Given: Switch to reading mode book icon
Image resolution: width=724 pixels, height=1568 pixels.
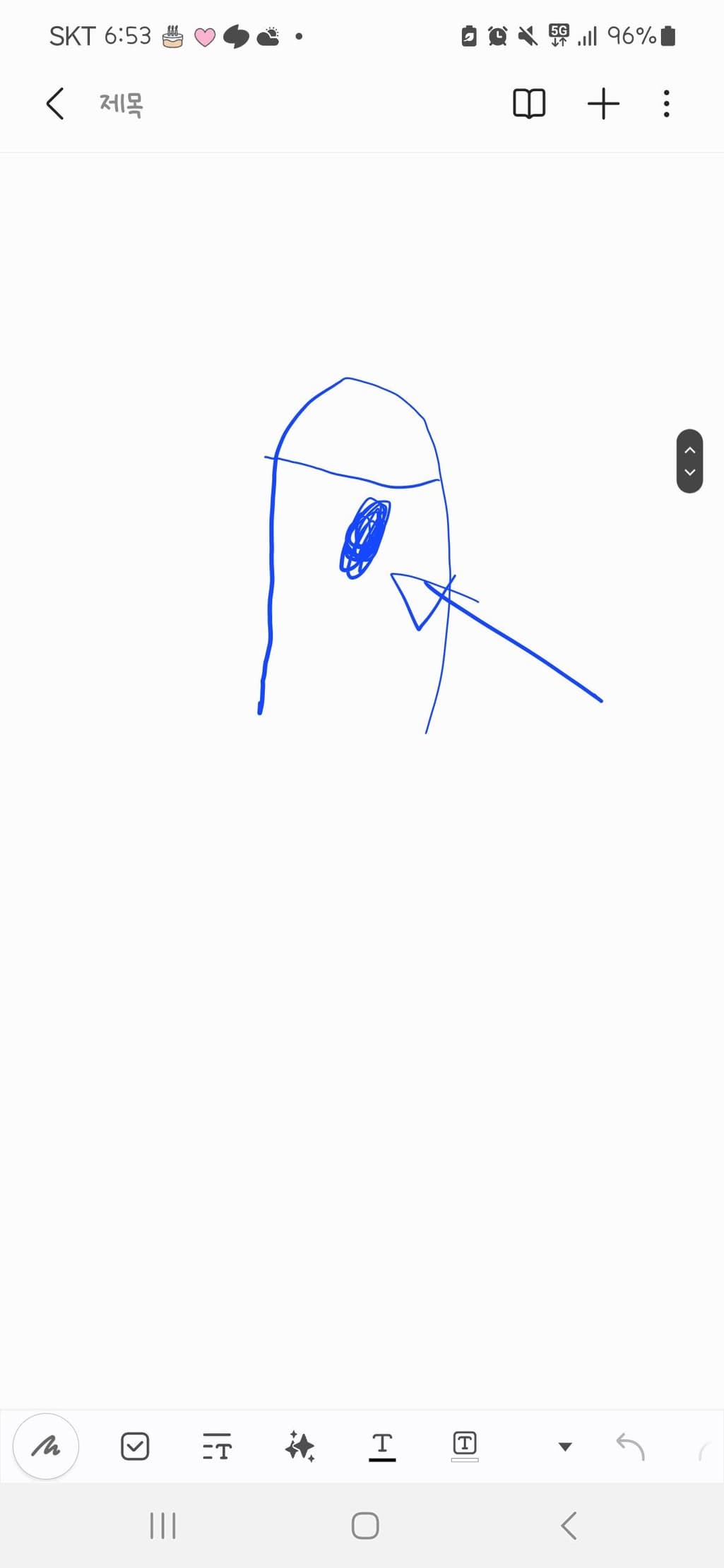Looking at the screenshot, I should coord(528,104).
